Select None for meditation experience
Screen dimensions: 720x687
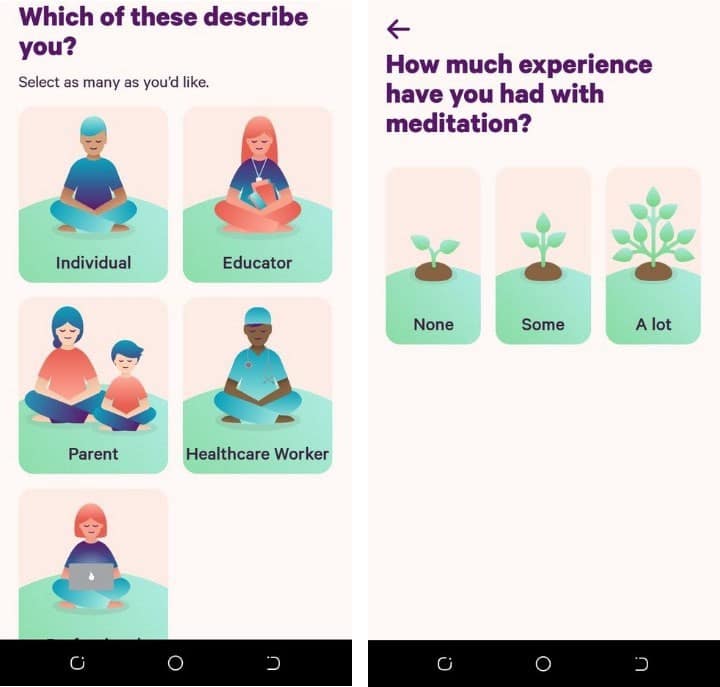(433, 256)
